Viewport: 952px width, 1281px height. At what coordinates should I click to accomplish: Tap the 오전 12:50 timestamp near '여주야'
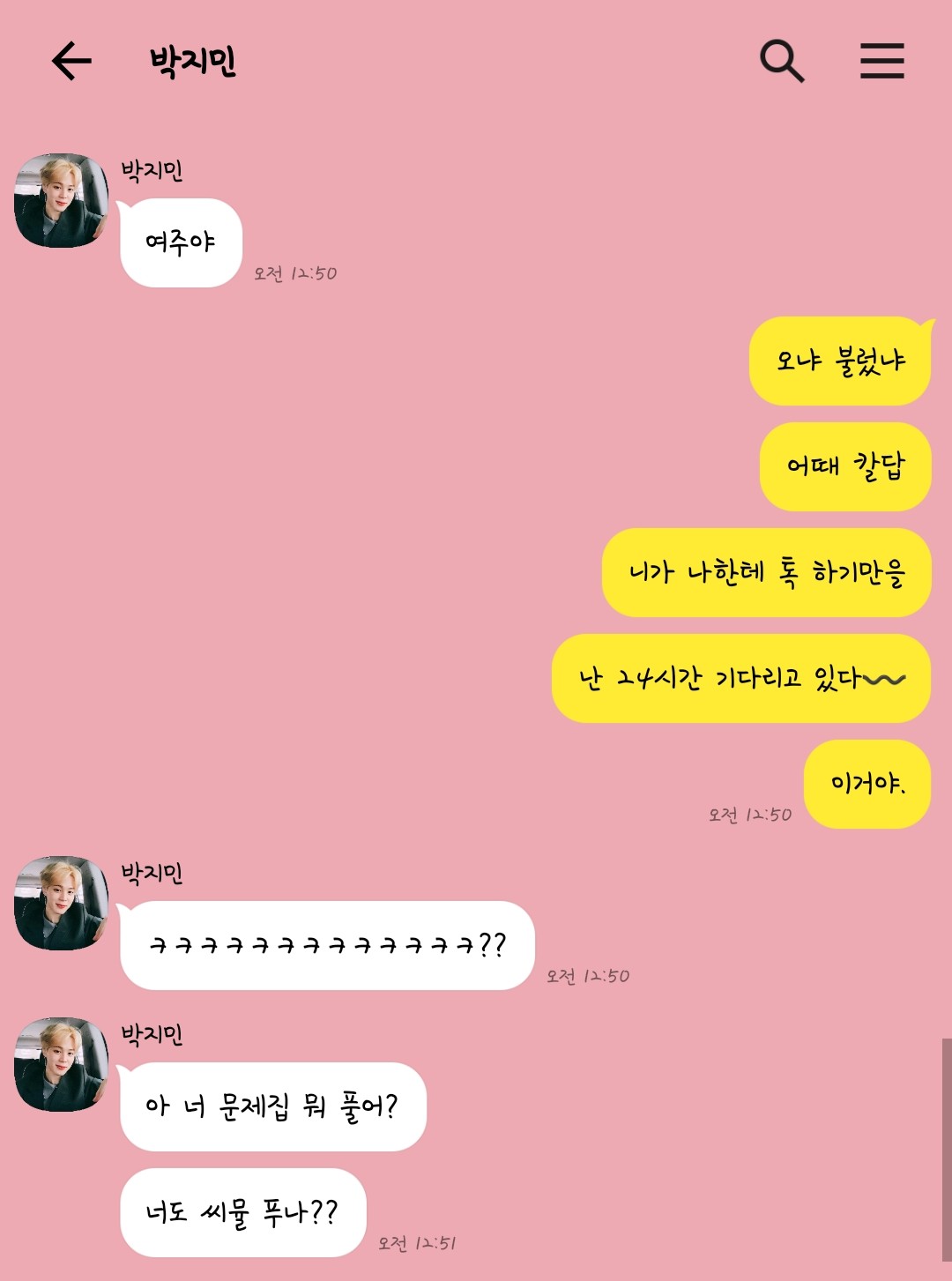295,274
